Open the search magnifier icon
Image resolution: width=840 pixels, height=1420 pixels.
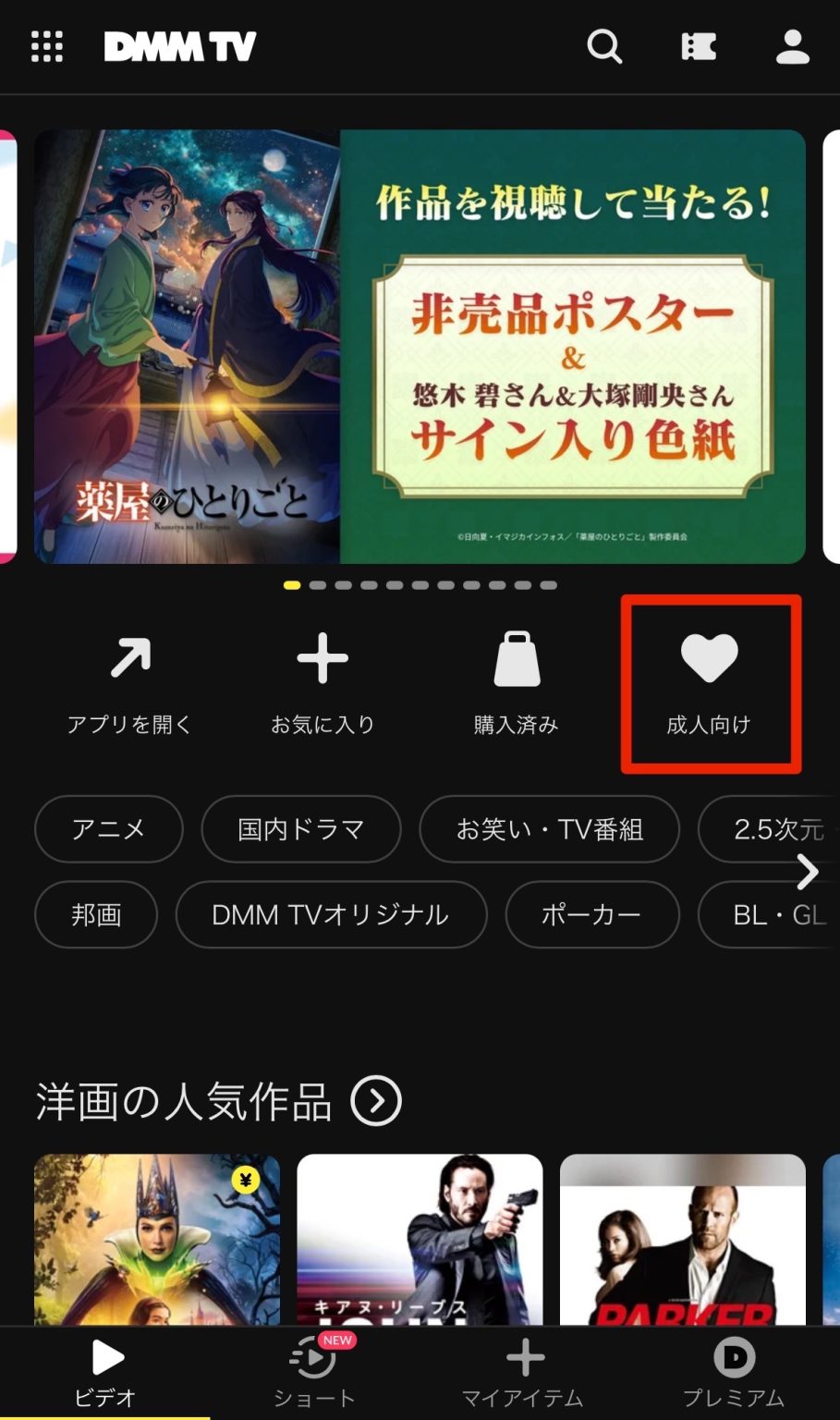coord(604,46)
